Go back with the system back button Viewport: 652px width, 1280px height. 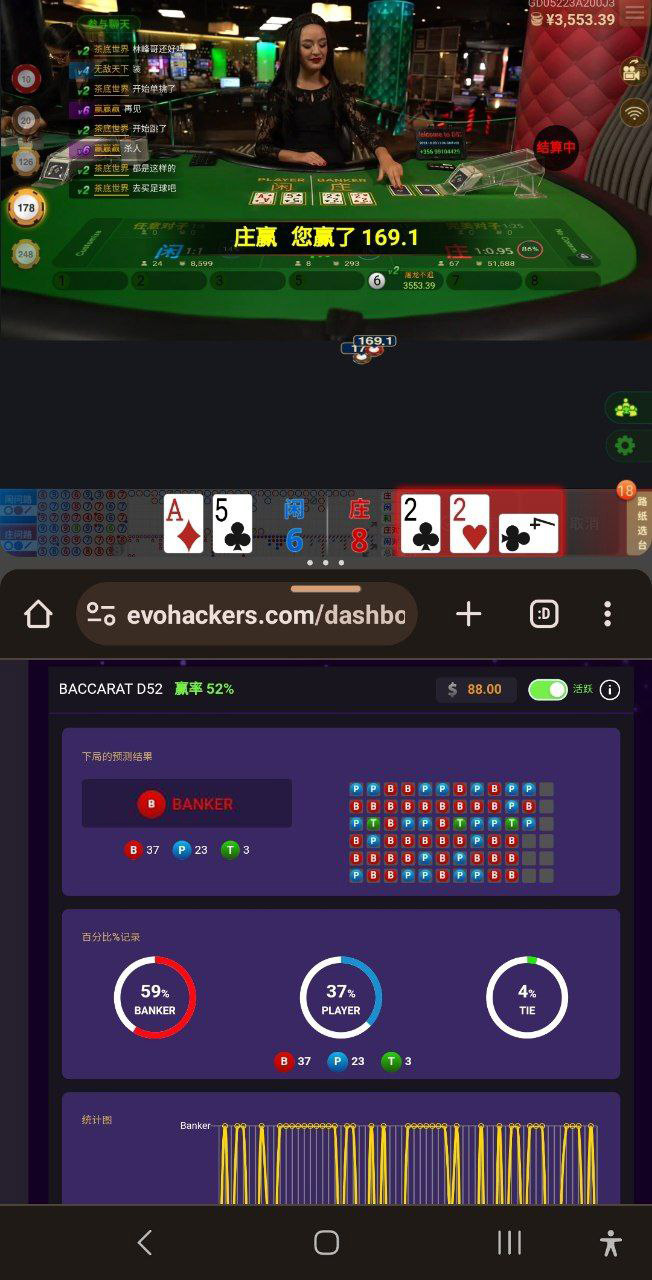(145, 1243)
